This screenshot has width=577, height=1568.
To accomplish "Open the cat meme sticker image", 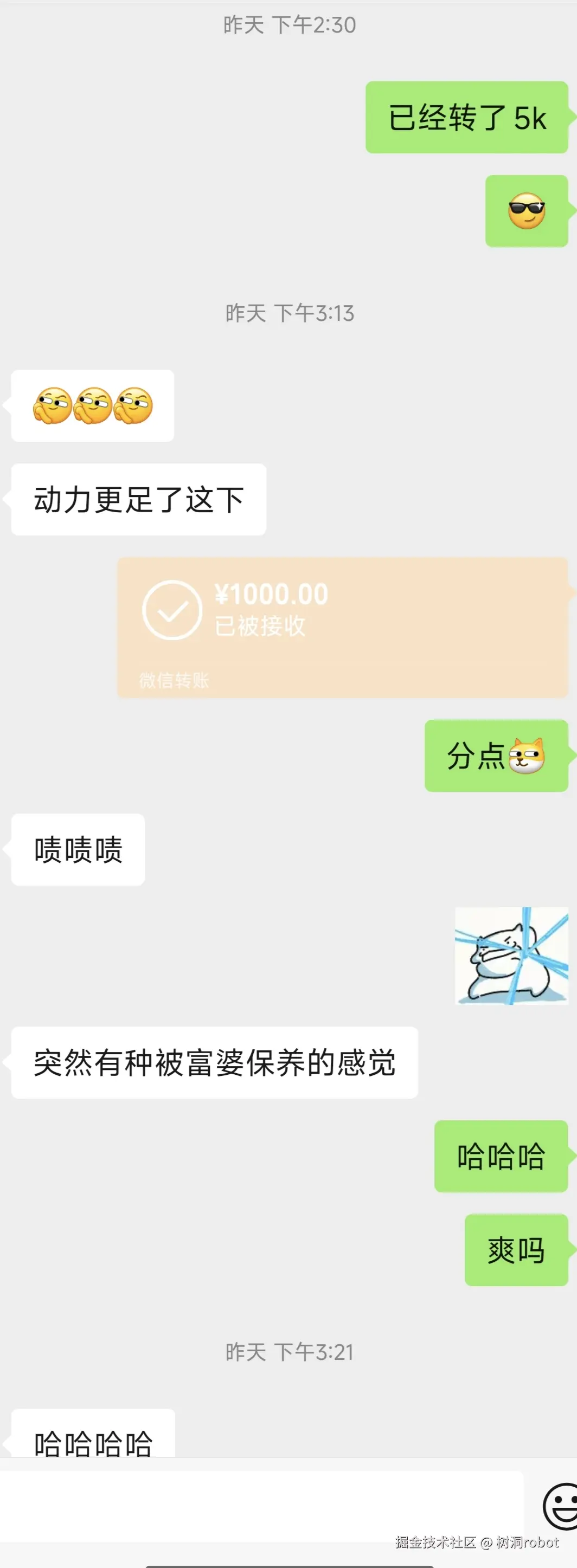I will pyautogui.click(x=512, y=956).
